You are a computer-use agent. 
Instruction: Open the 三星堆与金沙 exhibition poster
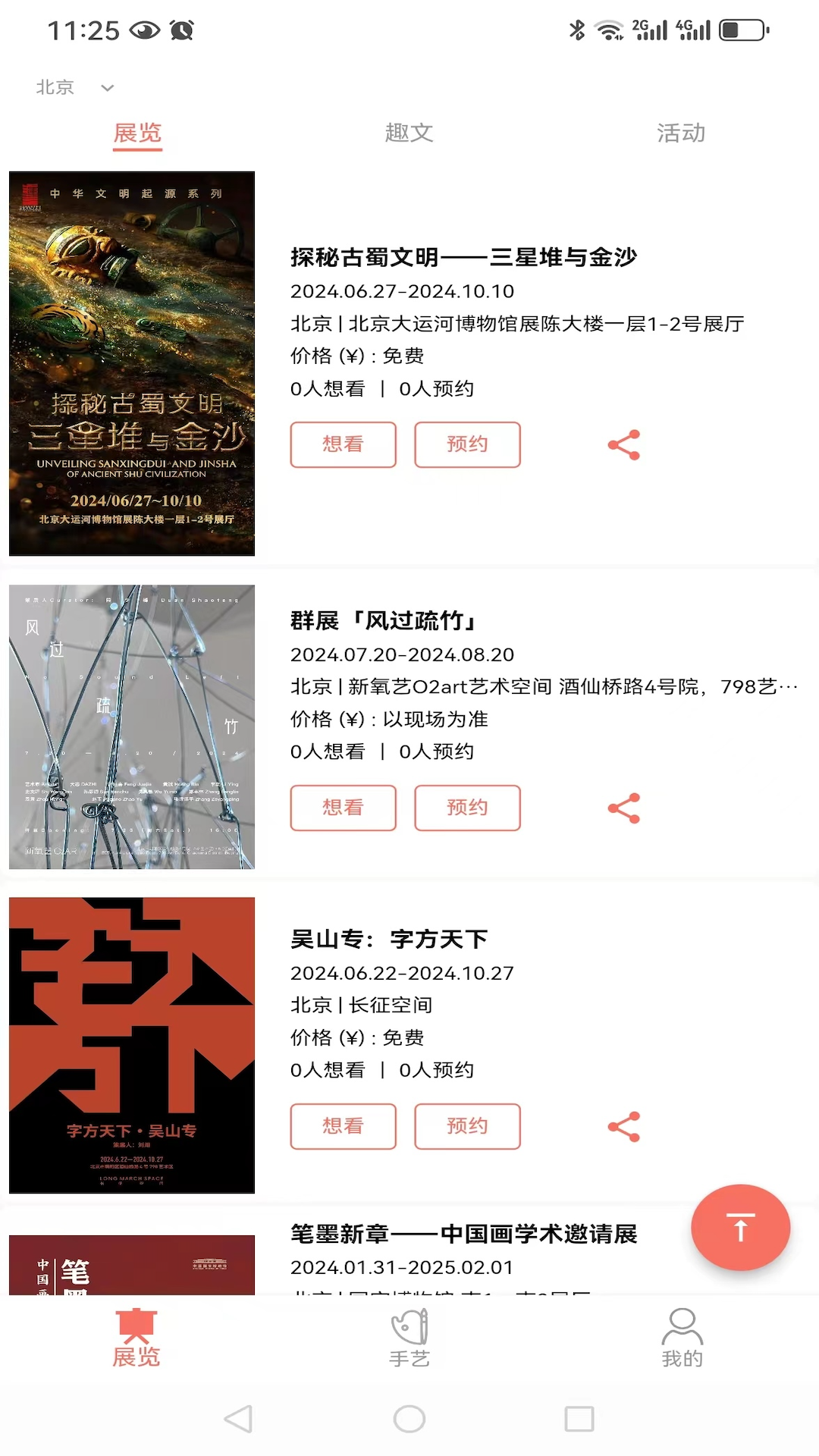132,363
